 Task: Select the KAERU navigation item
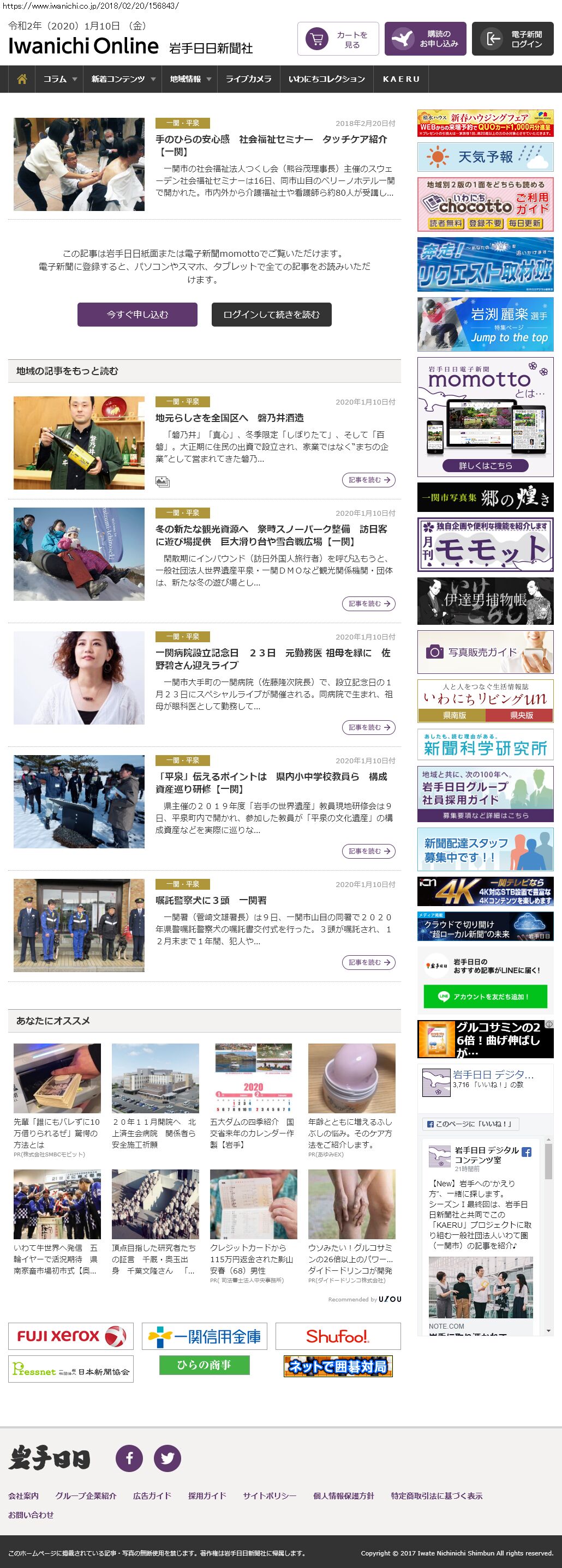[400, 79]
